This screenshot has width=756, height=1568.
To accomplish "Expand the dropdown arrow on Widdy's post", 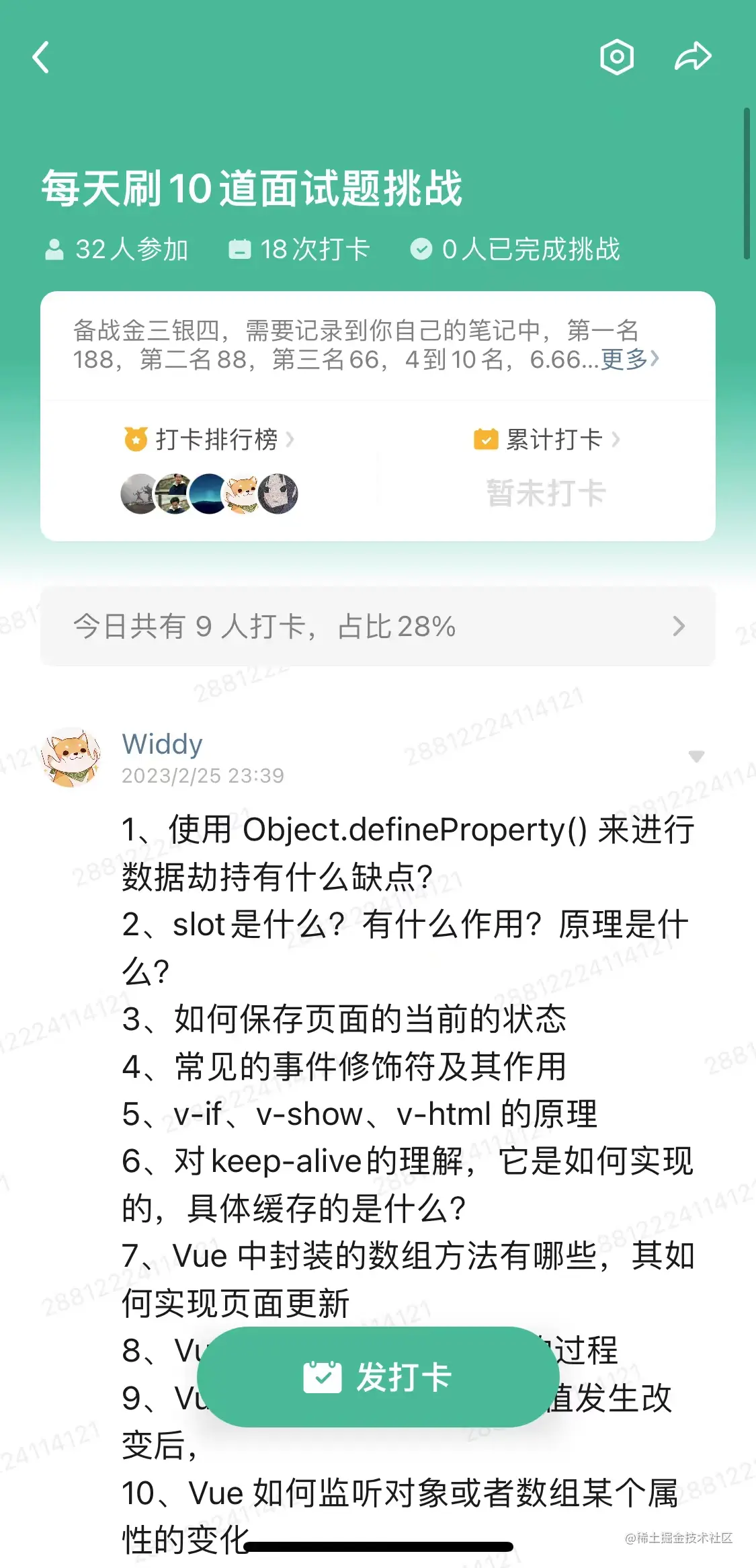I will pyautogui.click(x=696, y=757).
